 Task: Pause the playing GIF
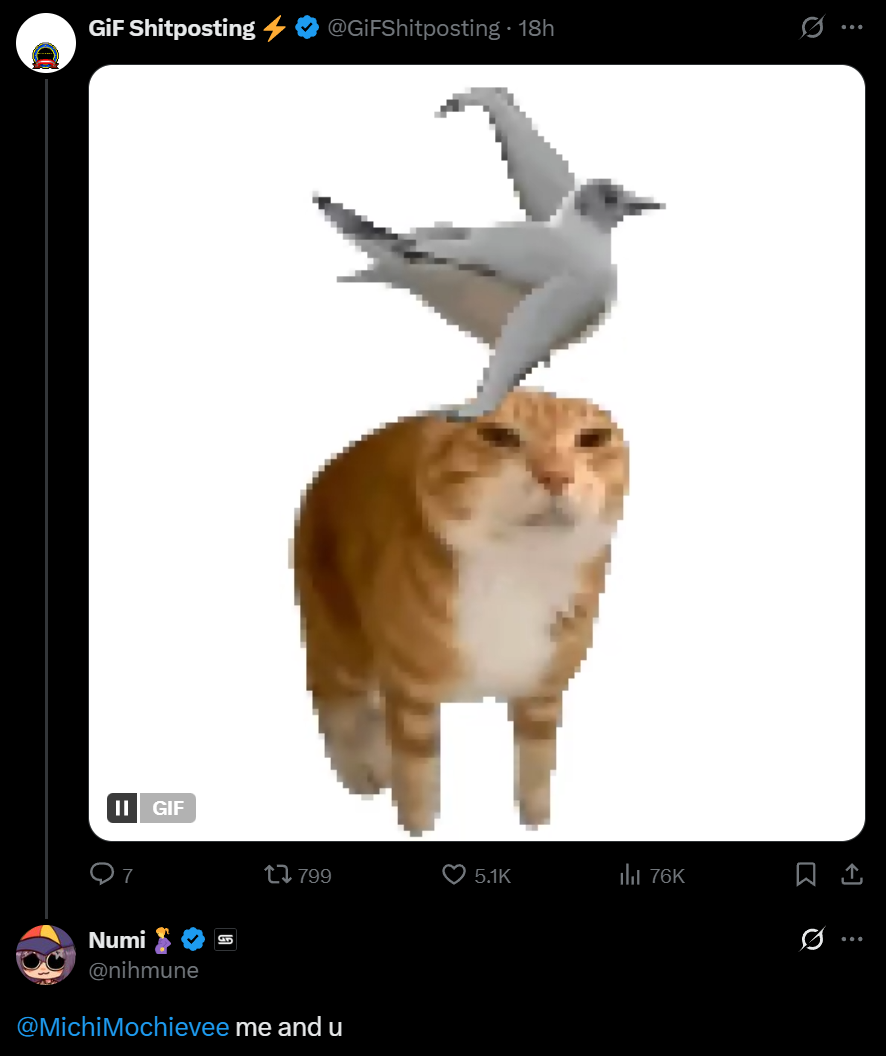point(122,808)
